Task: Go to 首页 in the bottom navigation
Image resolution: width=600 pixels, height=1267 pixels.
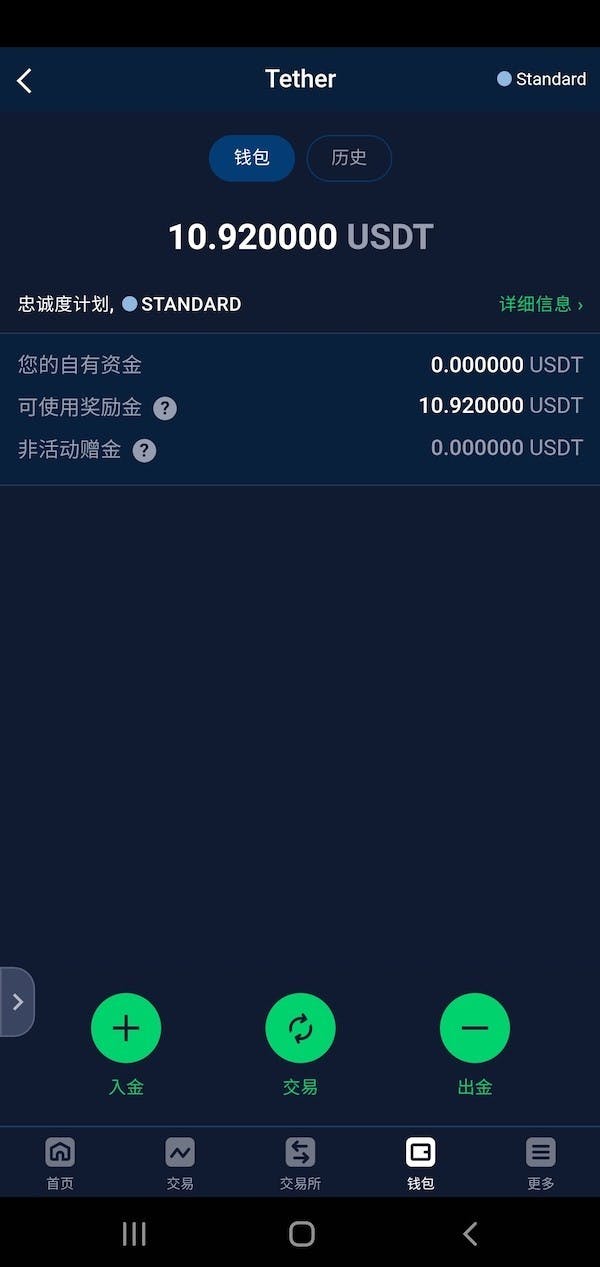Action: click(60, 1164)
